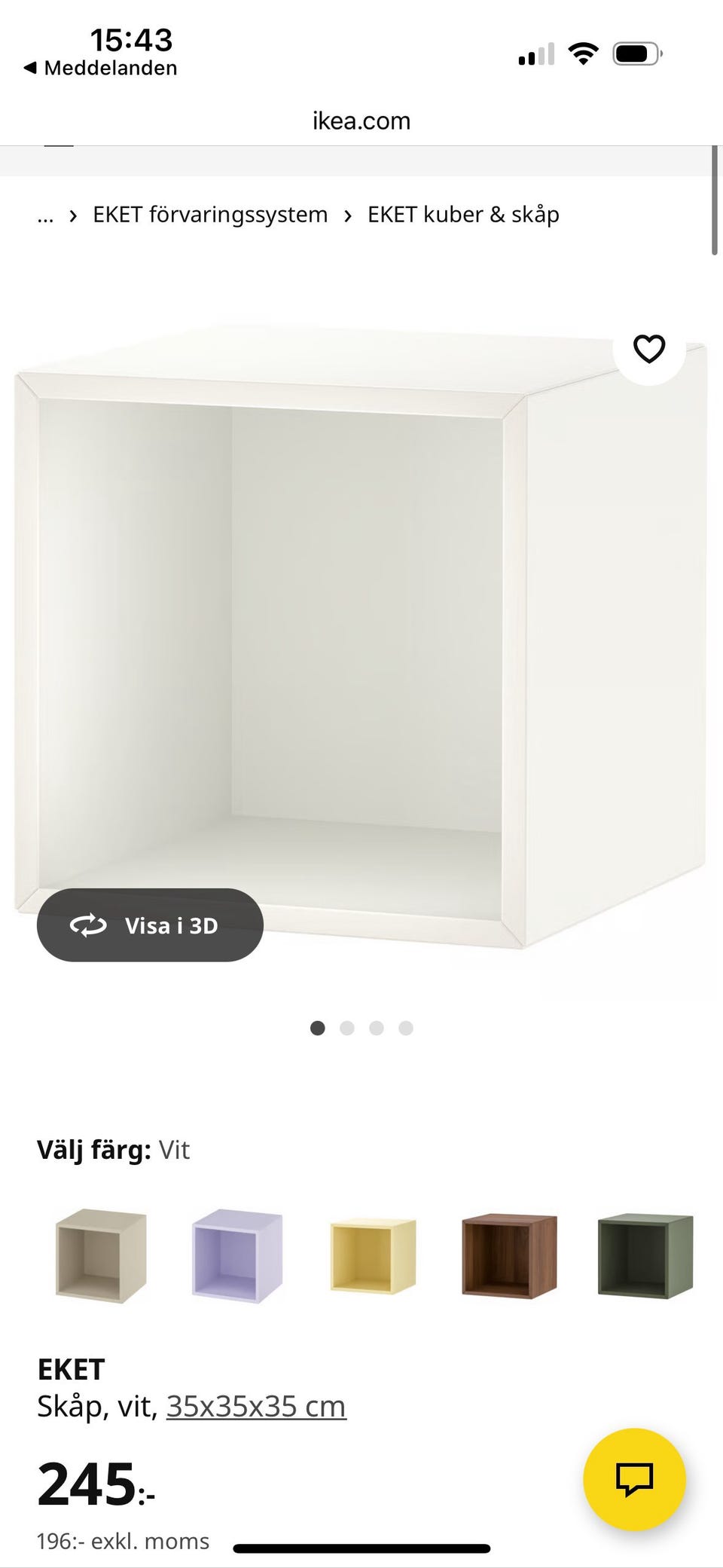This screenshot has width=723, height=1568.
Task: Select the beige color variant
Action: point(102,1253)
